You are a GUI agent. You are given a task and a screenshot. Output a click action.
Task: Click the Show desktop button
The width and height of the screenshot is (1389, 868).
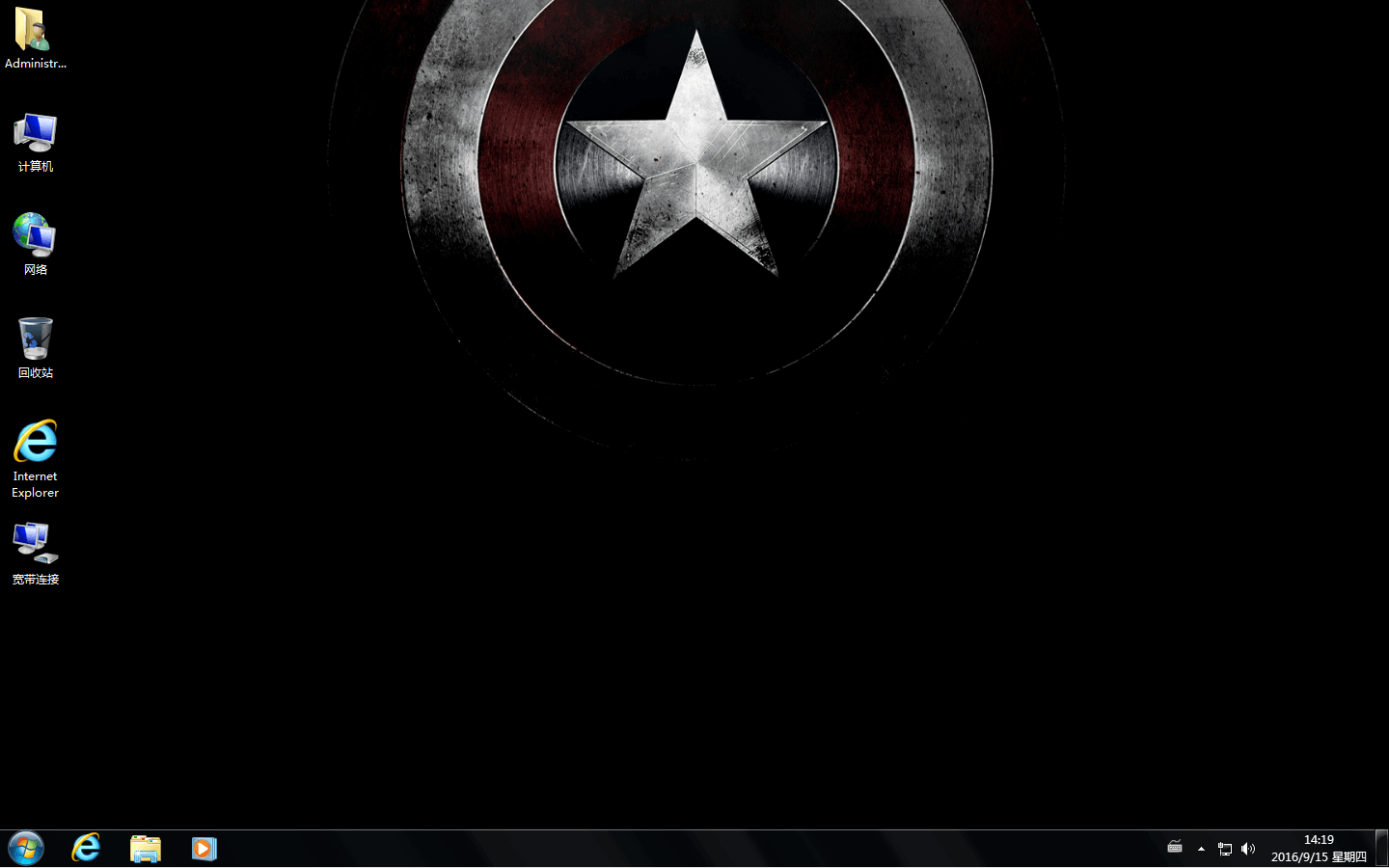(x=1381, y=849)
